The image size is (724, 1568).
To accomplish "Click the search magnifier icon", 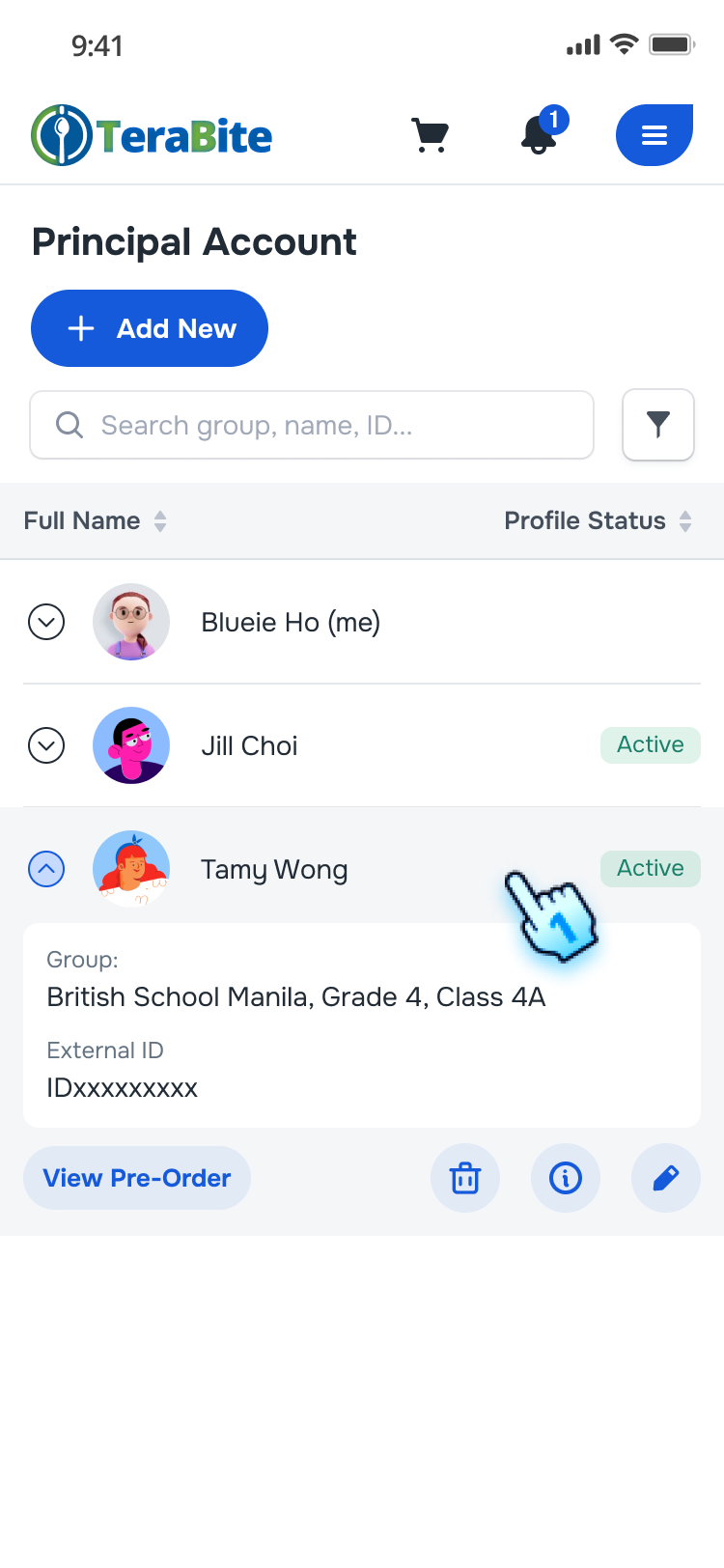I will coord(68,425).
